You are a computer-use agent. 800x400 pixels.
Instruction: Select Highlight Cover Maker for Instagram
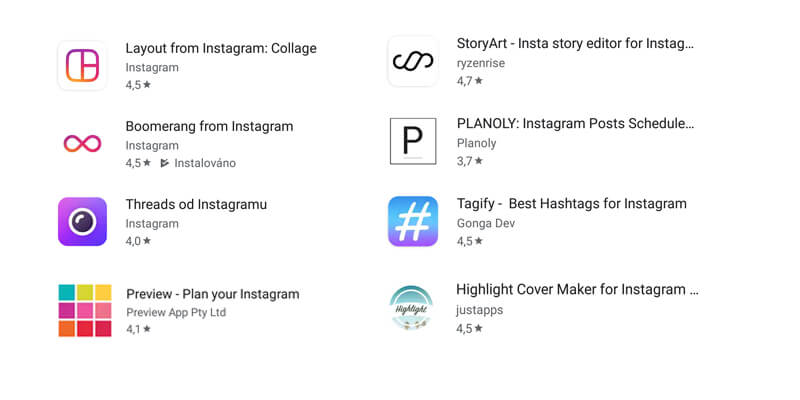click(576, 290)
